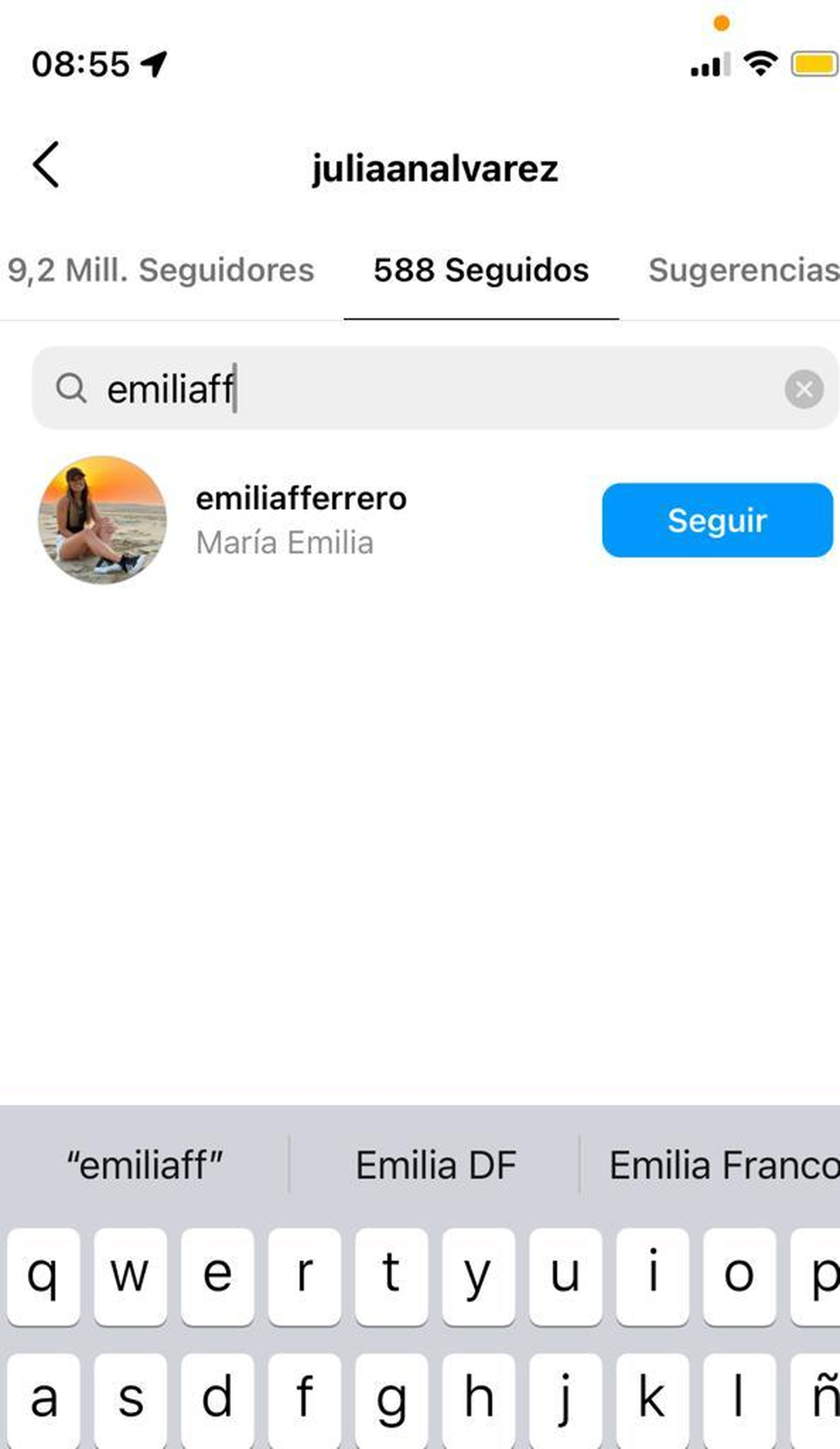Viewport: 840px width, 1449px height.
Task: Clear the search field using the X icon
Action: point(804,389)
